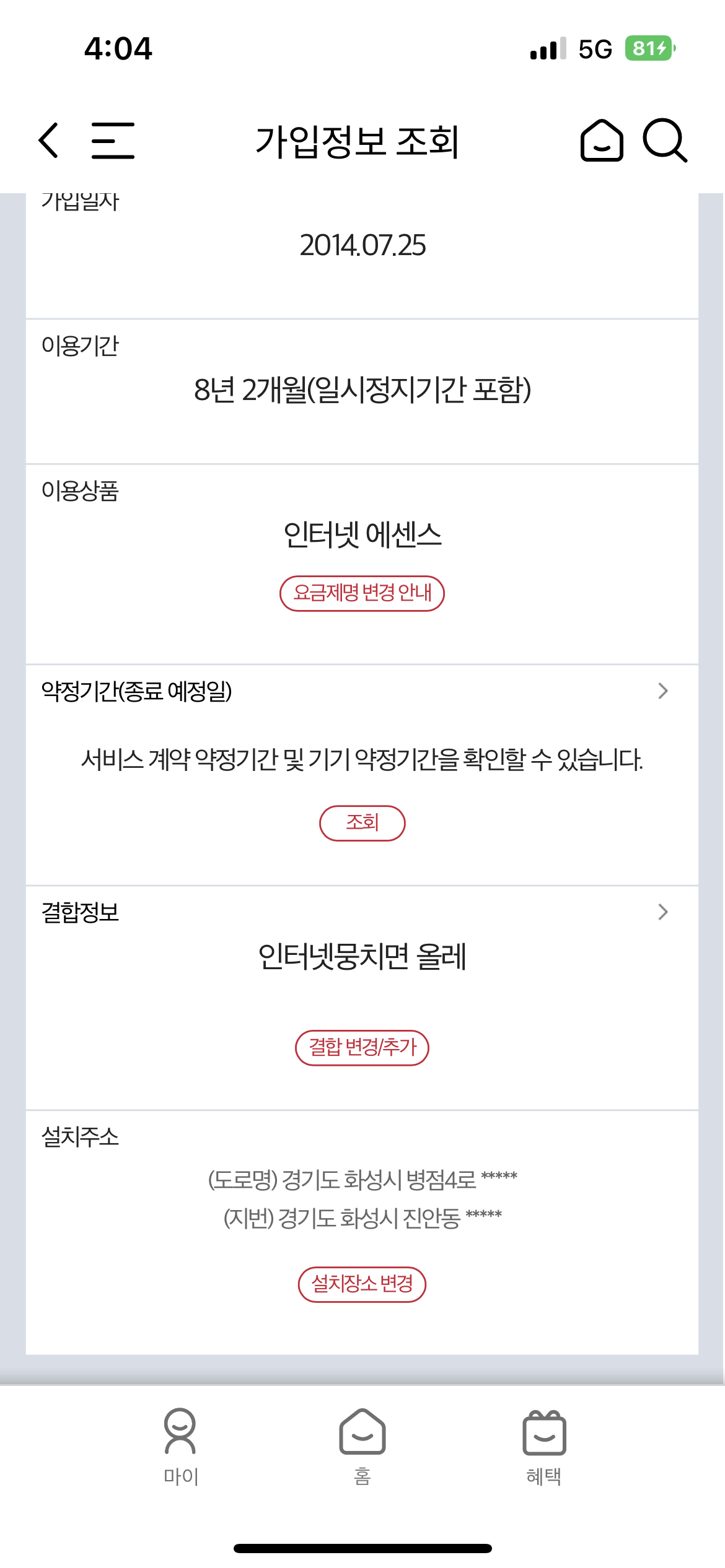
Task: Open the hamburger menu
Action: 113,141
